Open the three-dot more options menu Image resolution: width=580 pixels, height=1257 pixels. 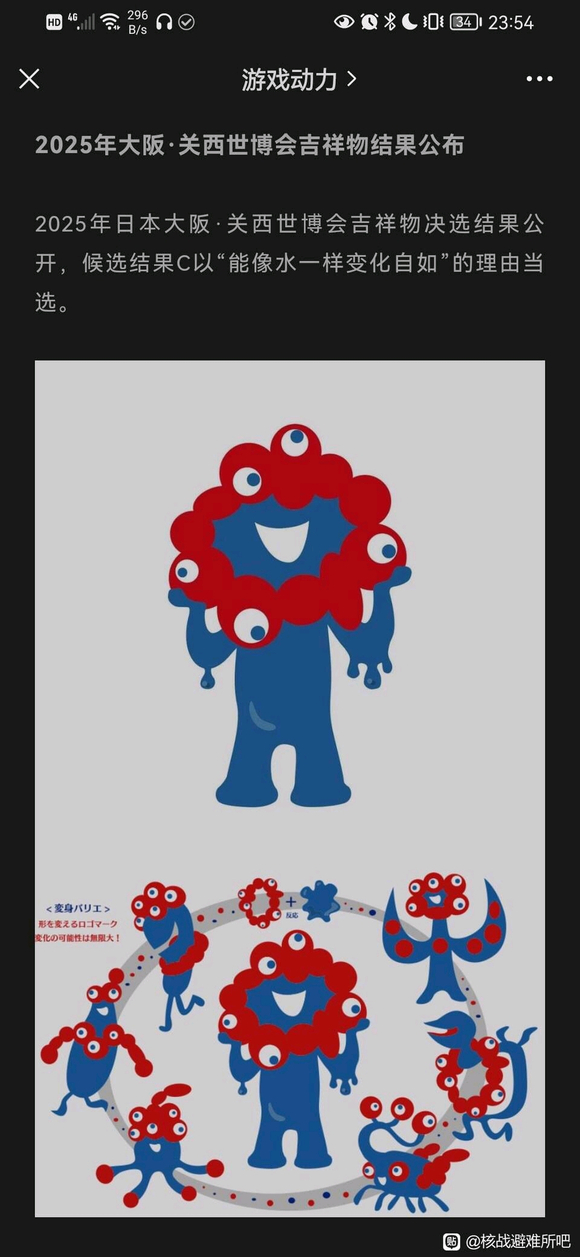click(x=539, y=79)
